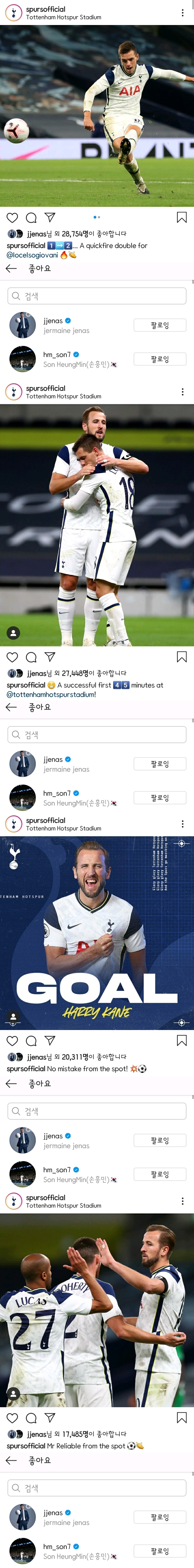Viewport: 194px width, 1568px height.
Task: Focus the 검색 field below the "No mistake" post
Action: point(97,1111)
